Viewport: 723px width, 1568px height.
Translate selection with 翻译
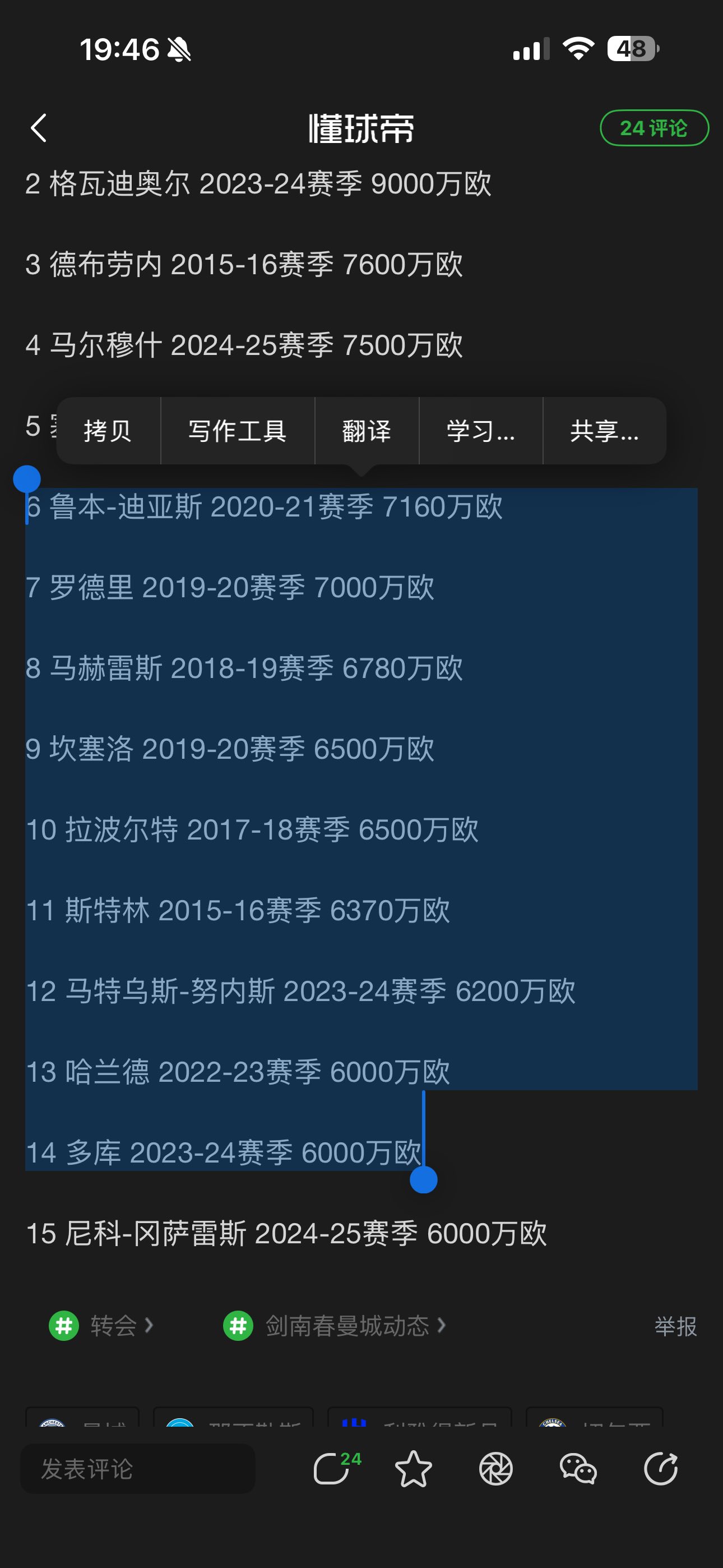point(367,431)
